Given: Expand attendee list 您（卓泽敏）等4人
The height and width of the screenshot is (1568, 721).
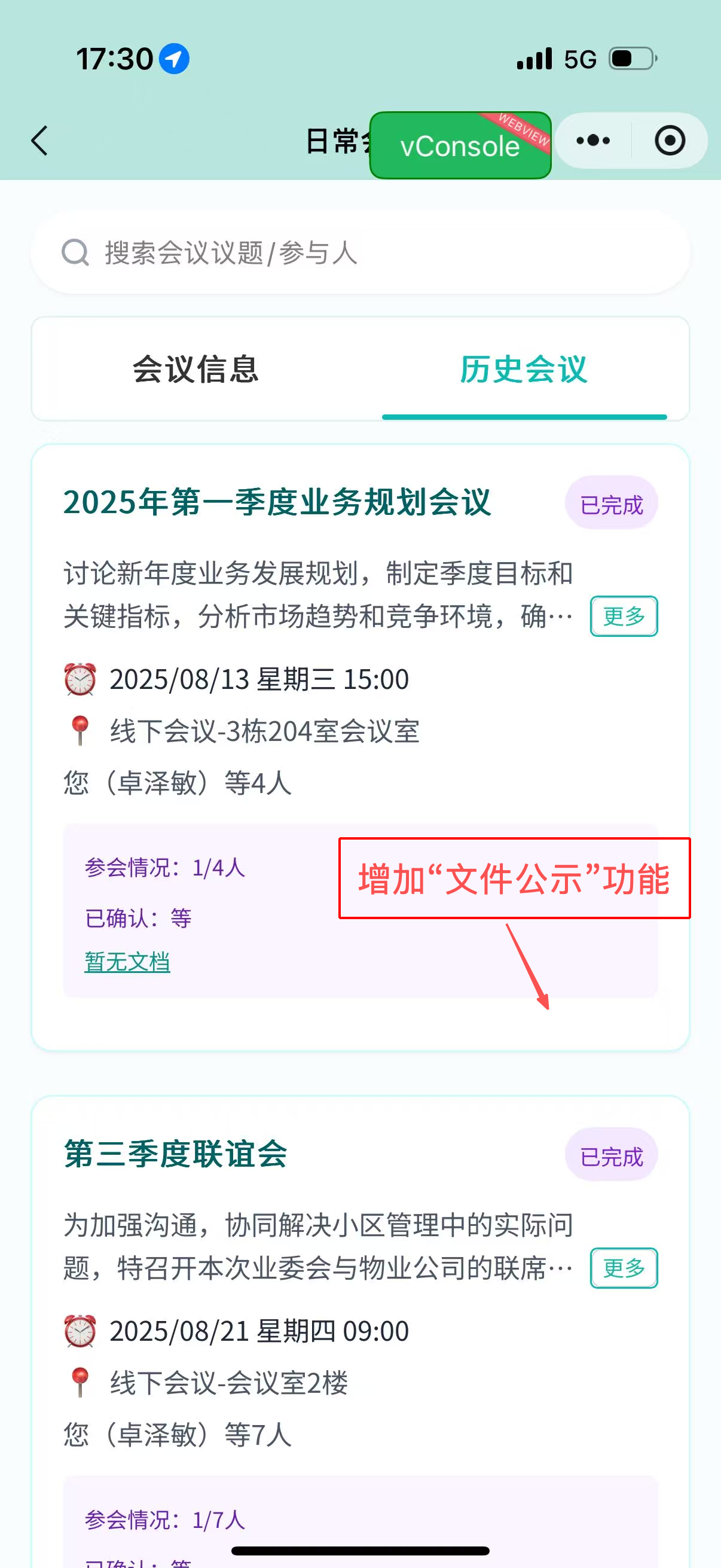Looking at the screenshot, I should coord(177,785).
